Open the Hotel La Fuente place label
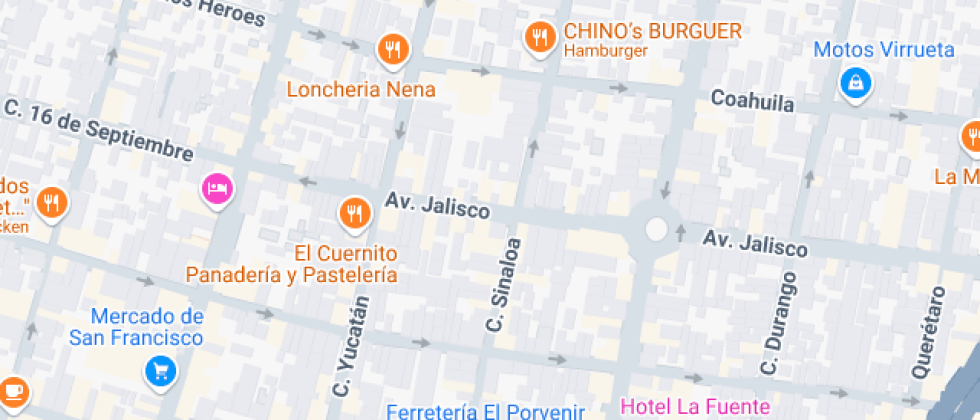The height and width of the screenshot is (420, 980). 695,407
